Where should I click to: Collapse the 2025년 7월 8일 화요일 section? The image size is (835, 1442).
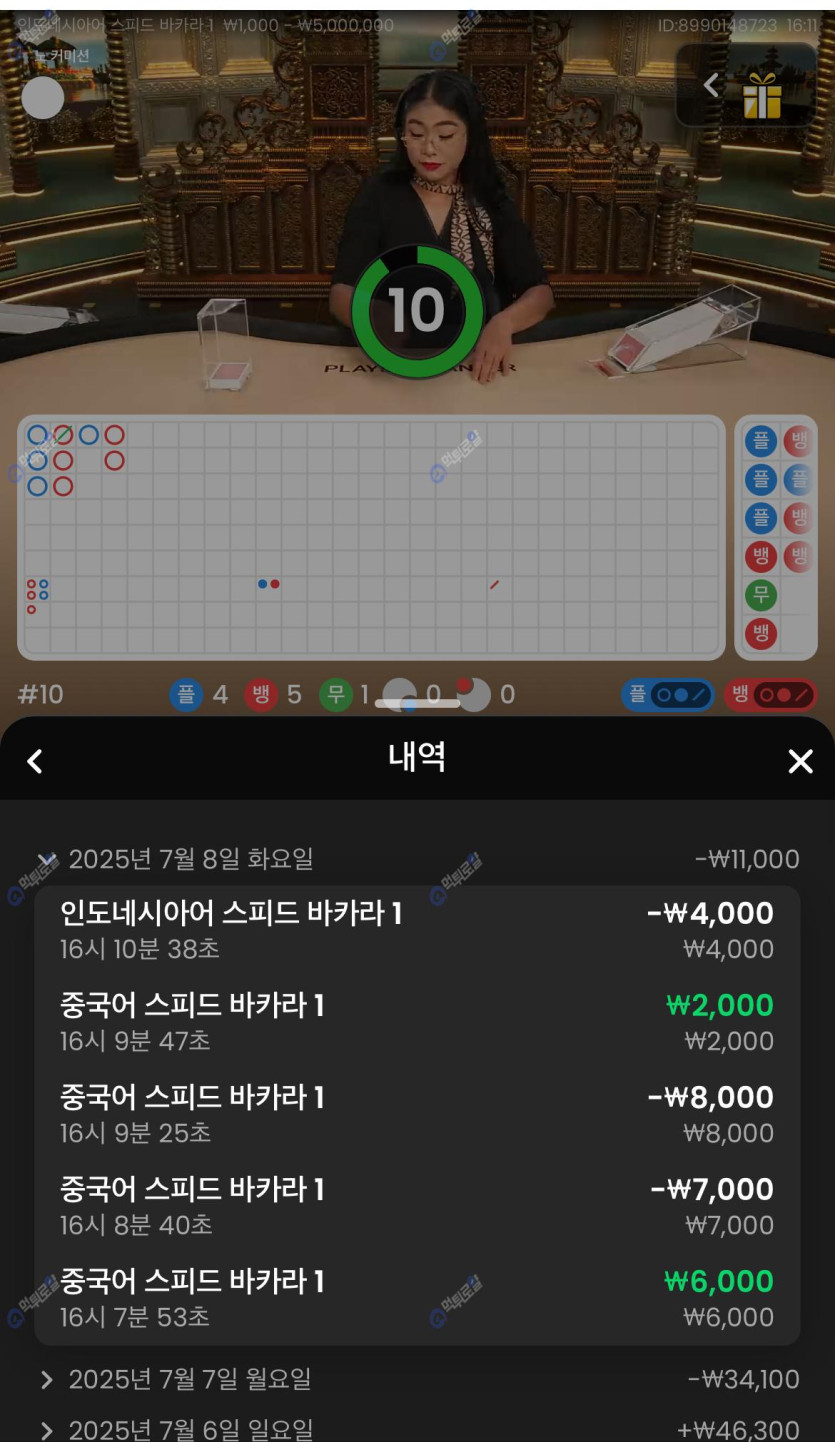tap(46, 859)
